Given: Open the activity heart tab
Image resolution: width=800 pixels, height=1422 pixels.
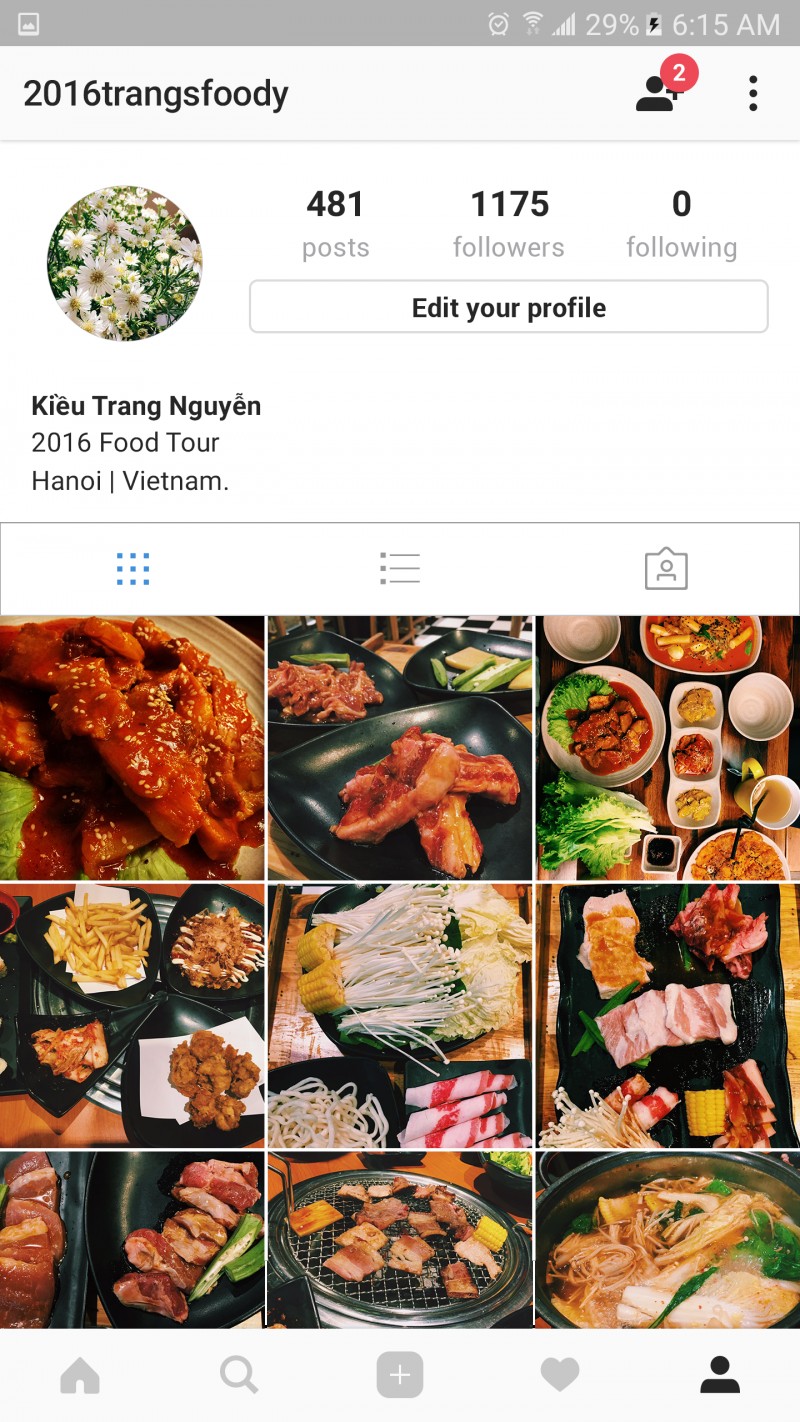Looking at the screenshot, I should 560,1376.
